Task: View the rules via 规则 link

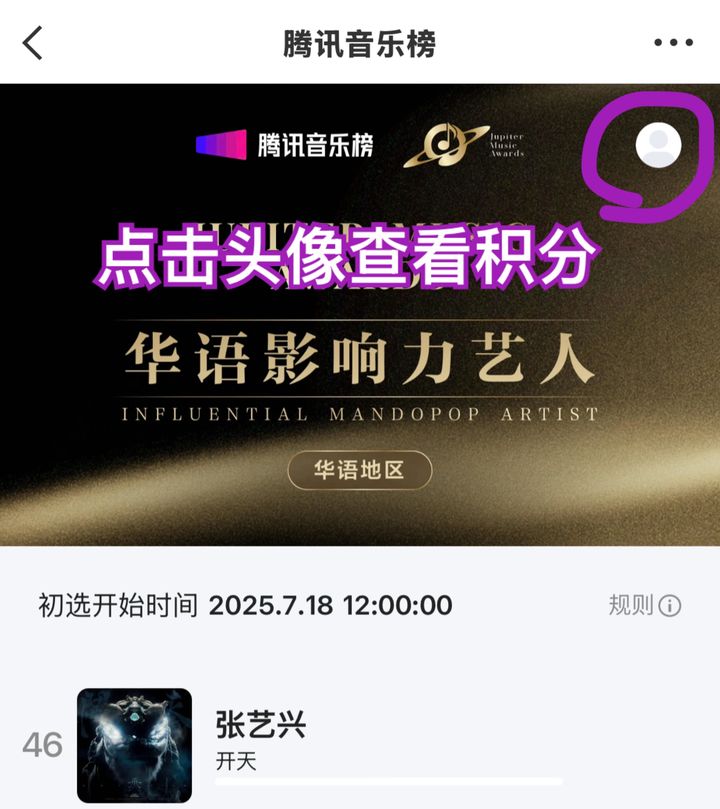Action: point(644,605)
